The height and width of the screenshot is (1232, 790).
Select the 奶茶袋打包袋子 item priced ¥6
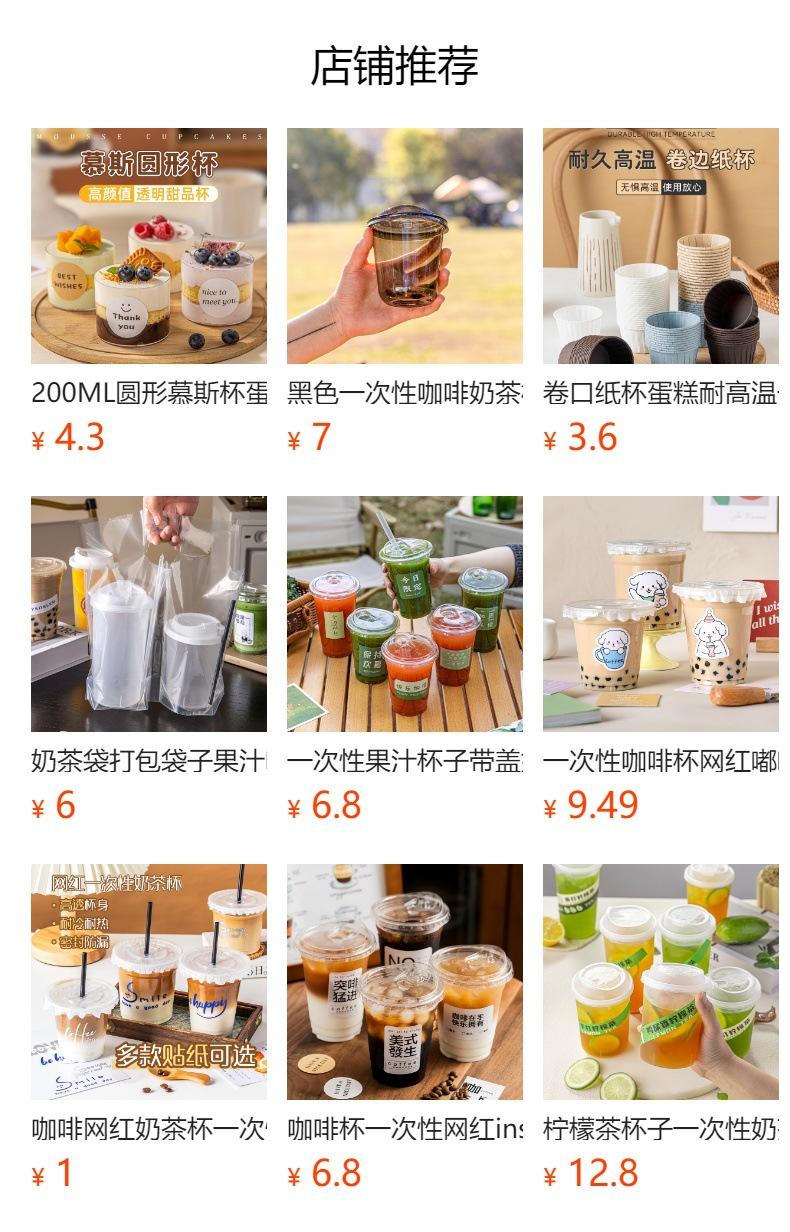(x=149, y=614)
